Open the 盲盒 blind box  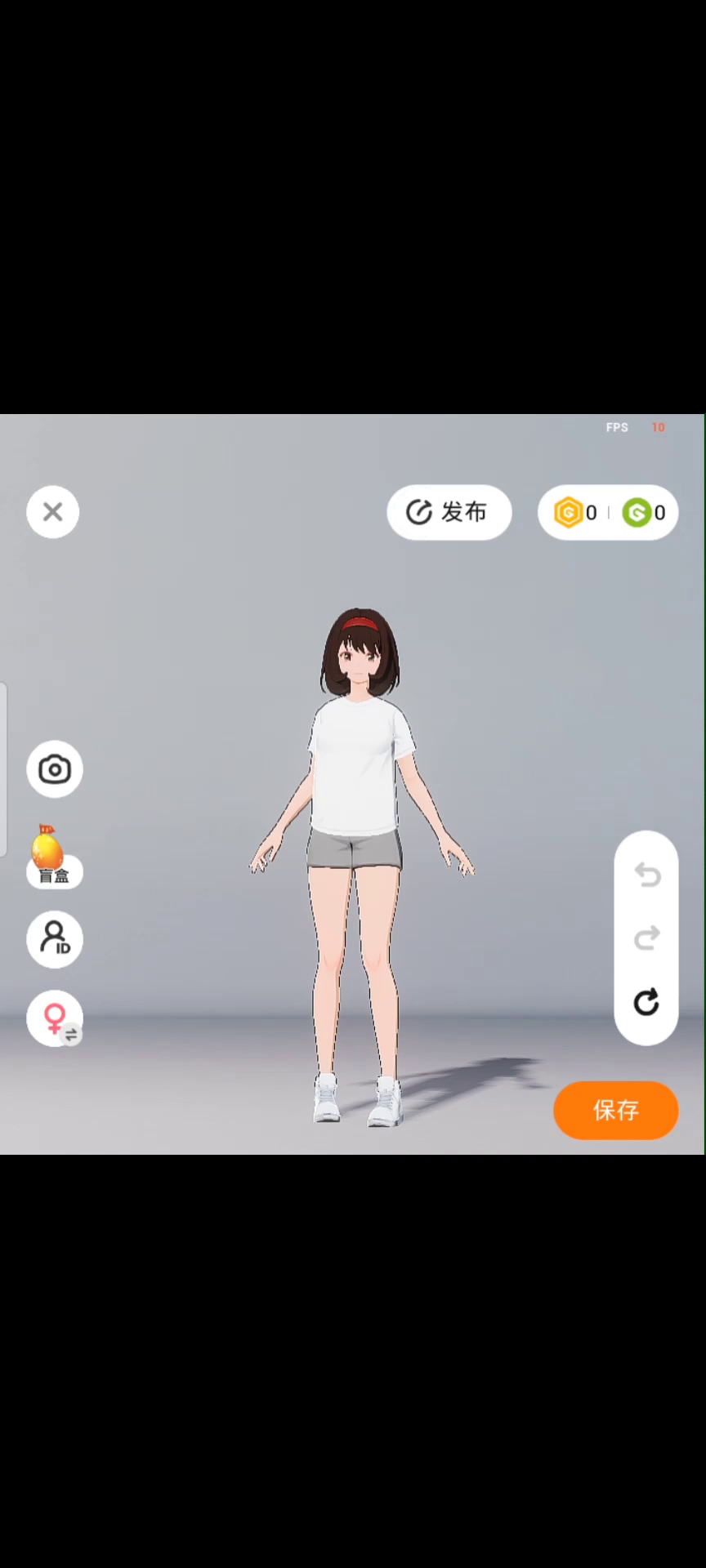pos(54,857)
